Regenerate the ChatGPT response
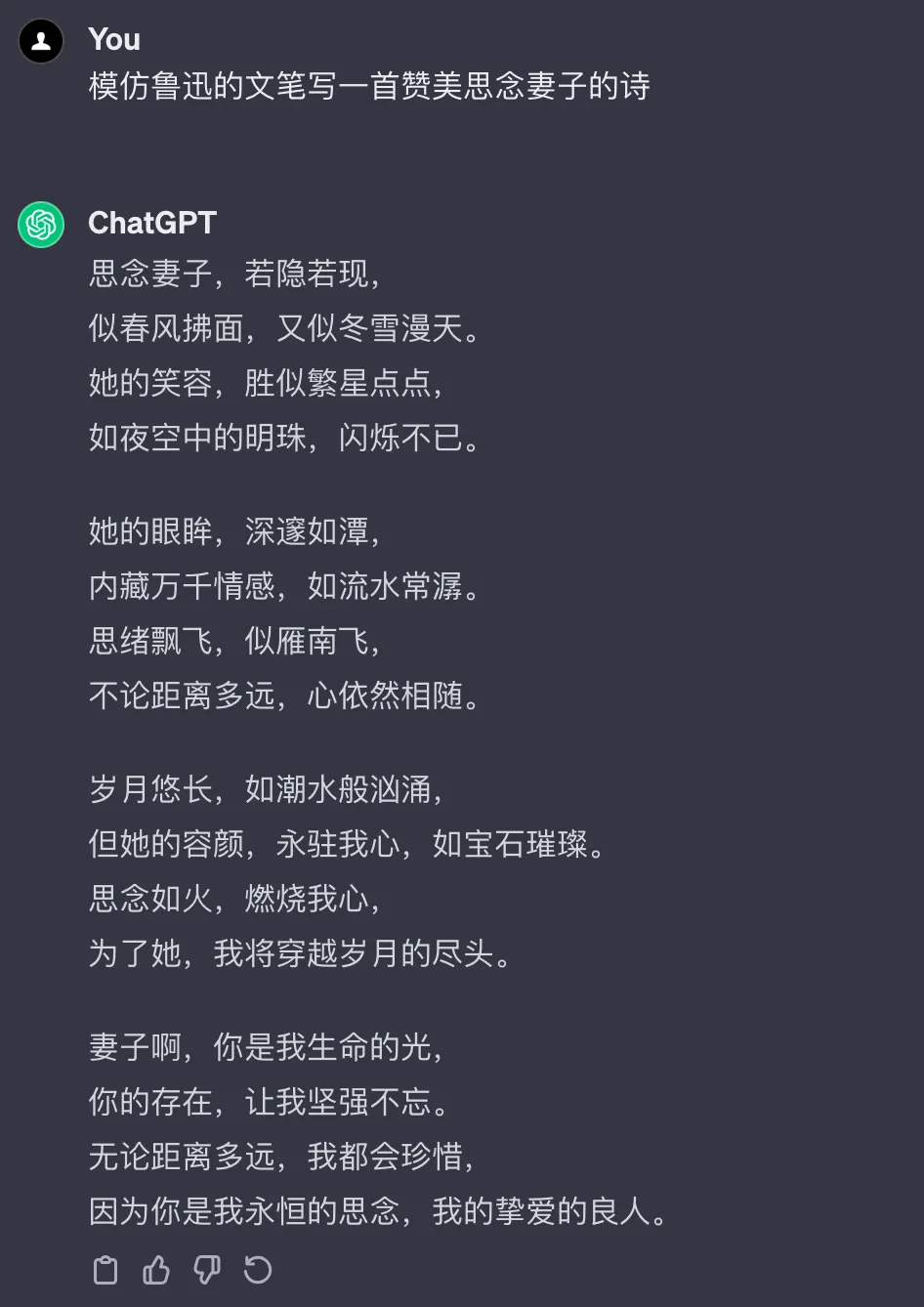 (258, 1270)
